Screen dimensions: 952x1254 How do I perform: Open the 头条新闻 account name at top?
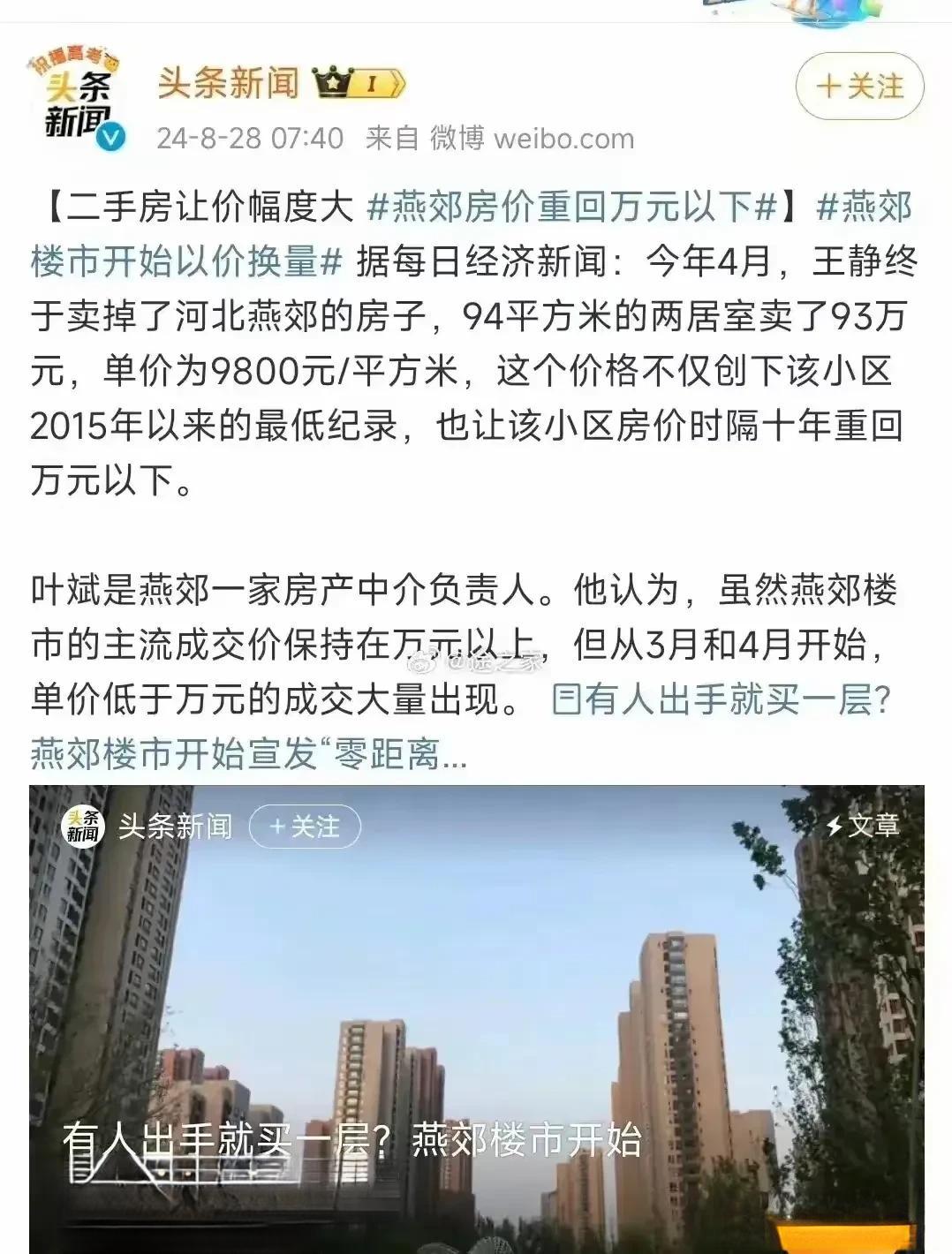(x=230, y=84)
